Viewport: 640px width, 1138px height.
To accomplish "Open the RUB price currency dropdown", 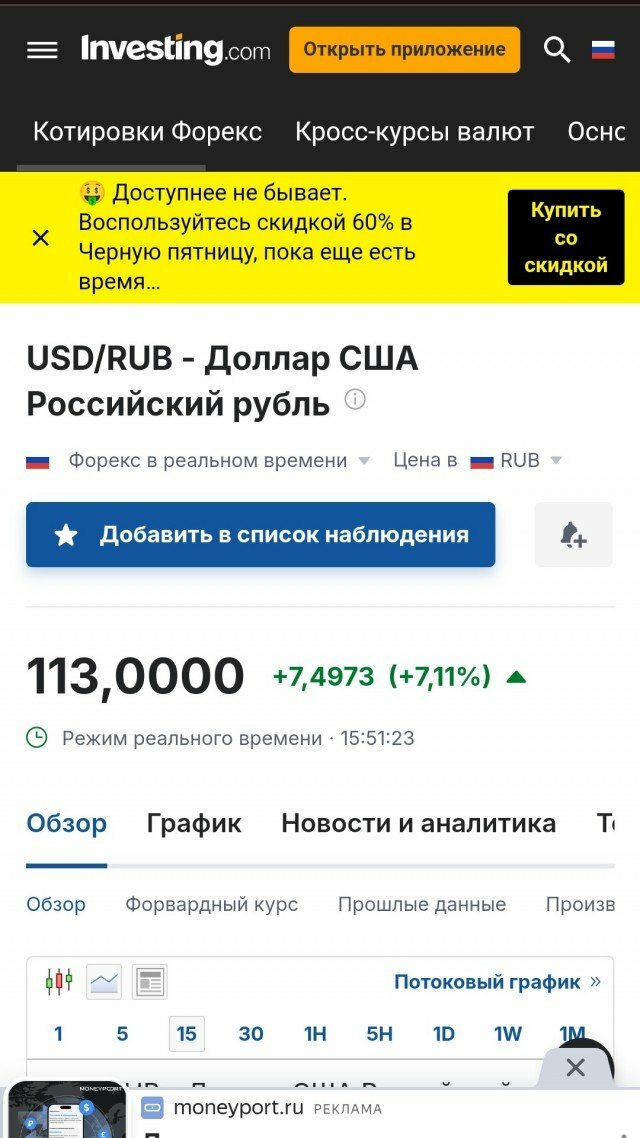I will [x=516, y=460].
